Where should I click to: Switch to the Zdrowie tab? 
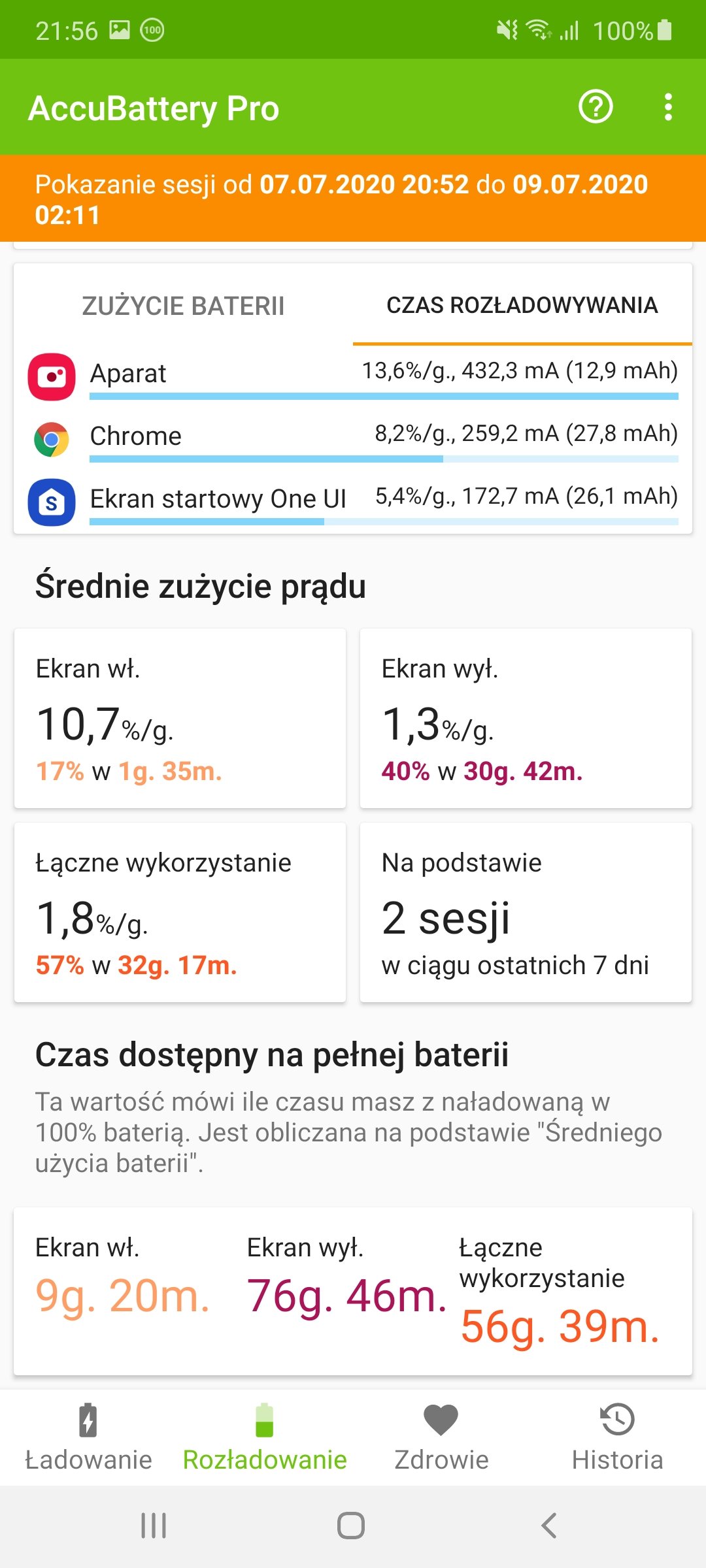(441, 1438)
